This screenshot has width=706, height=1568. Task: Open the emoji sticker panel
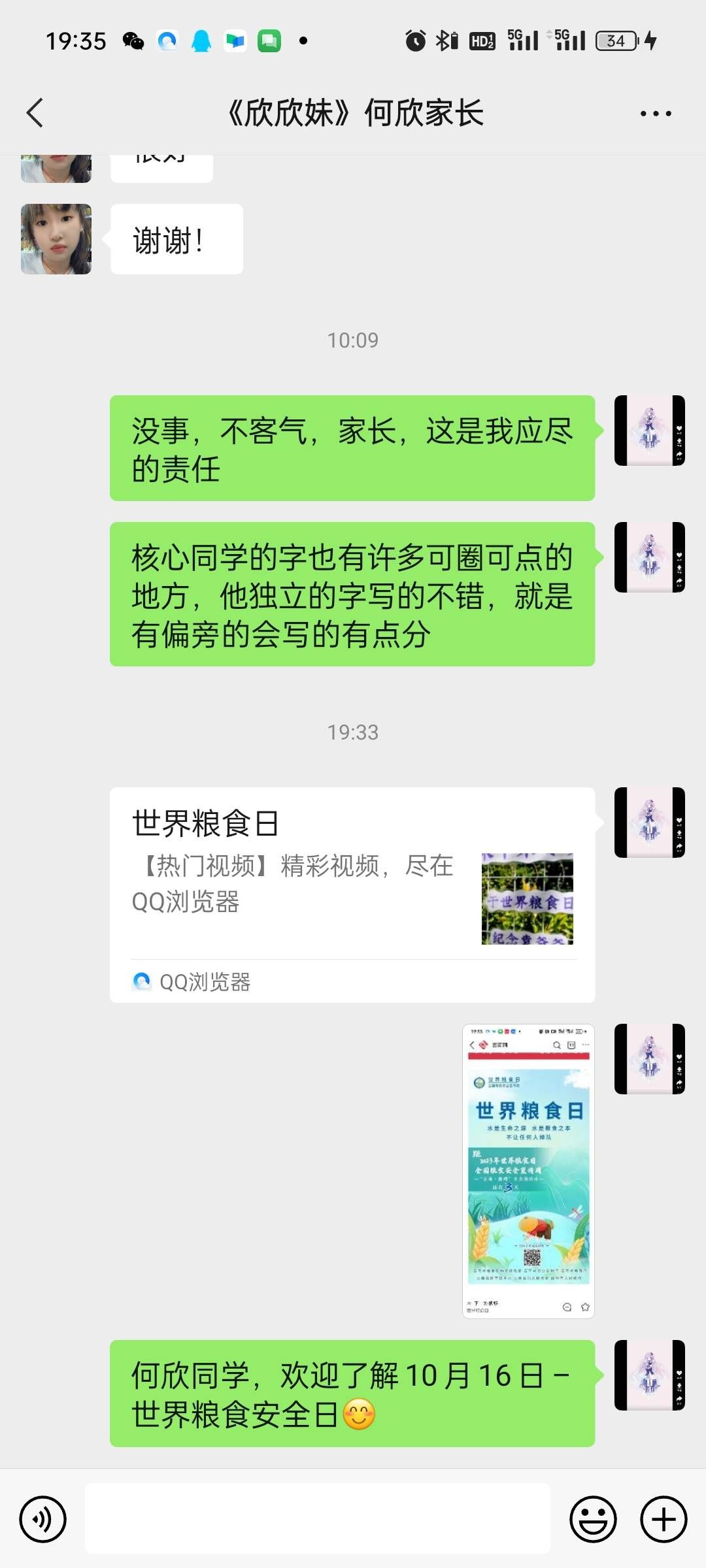click(593, 1519)
